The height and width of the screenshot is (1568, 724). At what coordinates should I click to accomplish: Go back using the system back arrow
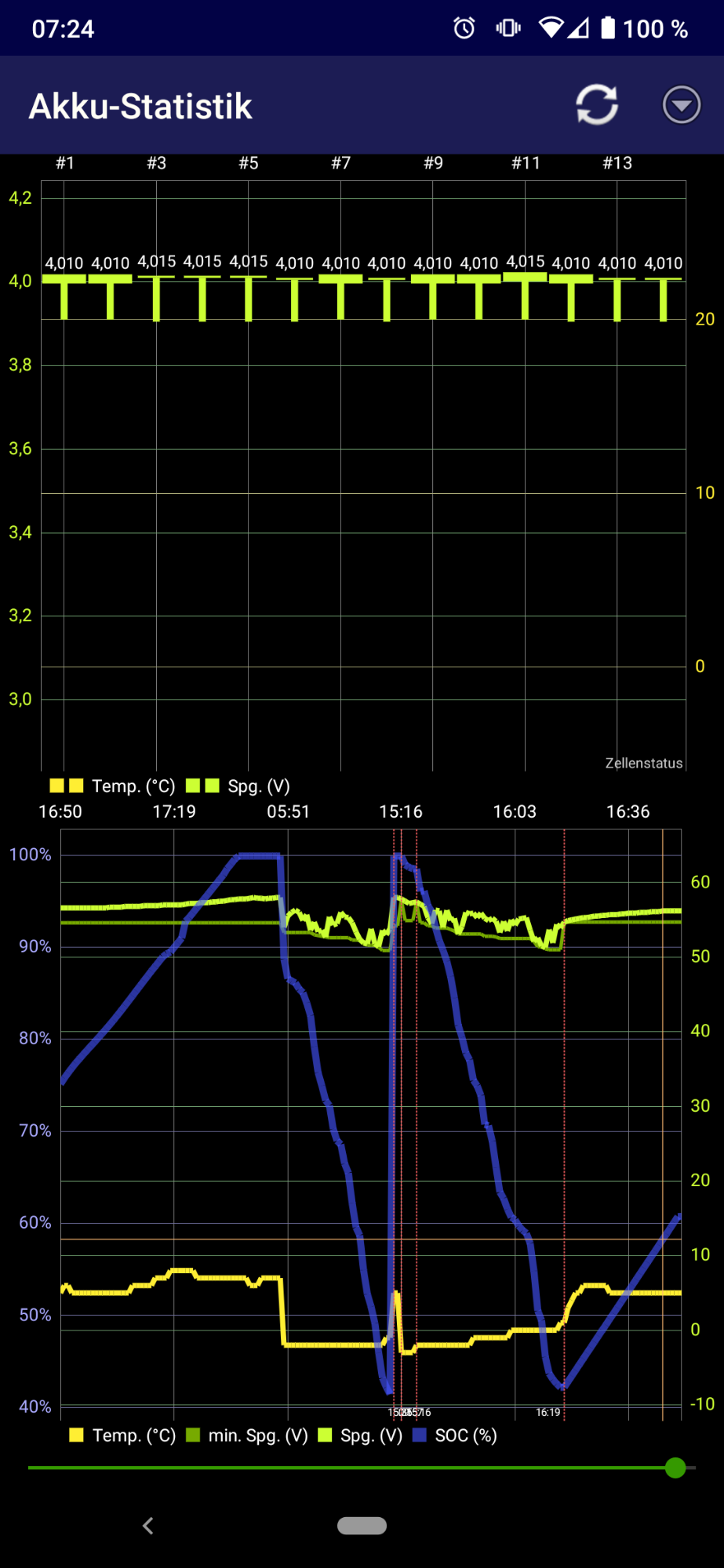pos(147,1526)
